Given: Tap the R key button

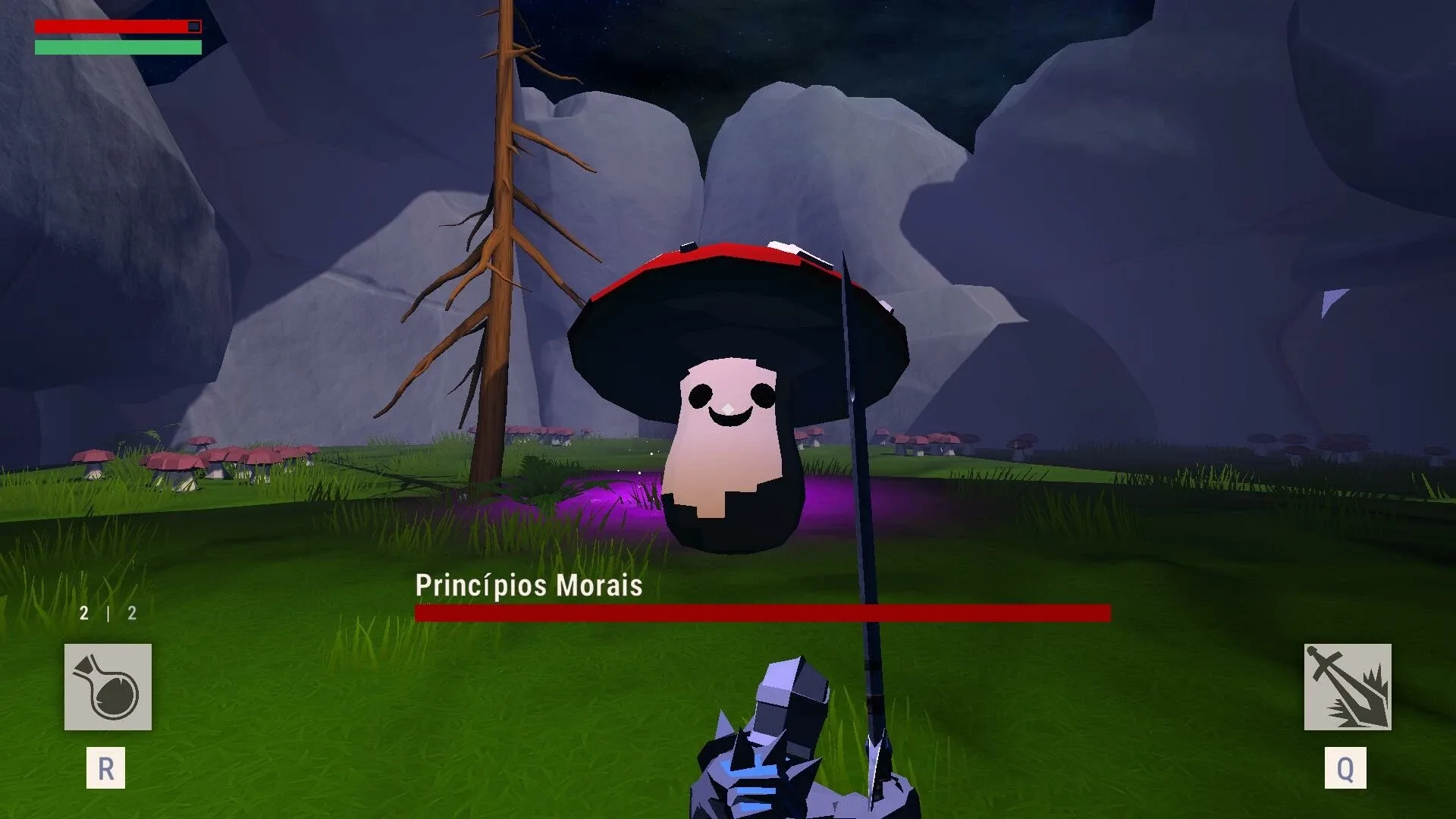Looking at the screenshot, I should pyautogui.click(x=105, y=768).
